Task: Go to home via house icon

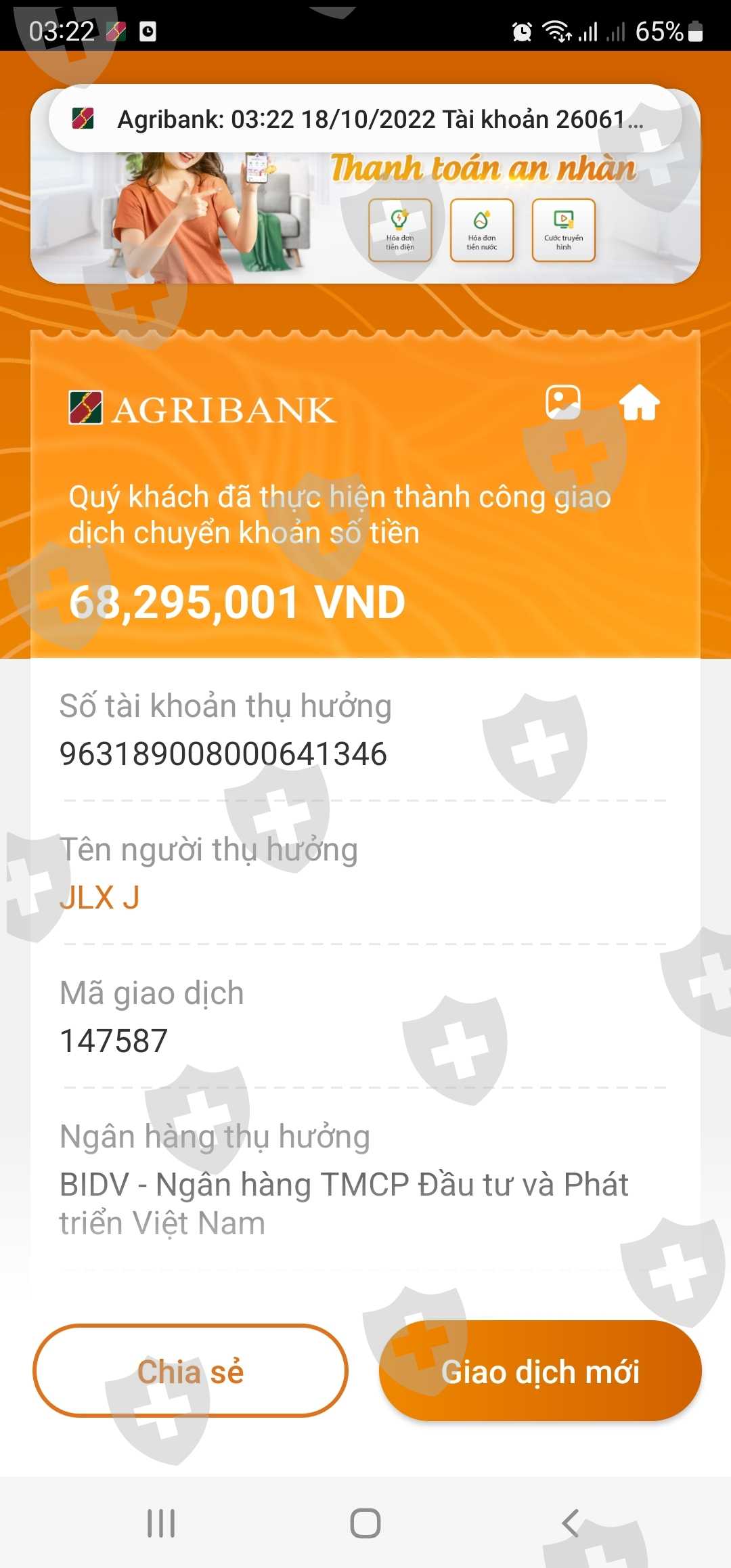Action: (x=640, y=403)
